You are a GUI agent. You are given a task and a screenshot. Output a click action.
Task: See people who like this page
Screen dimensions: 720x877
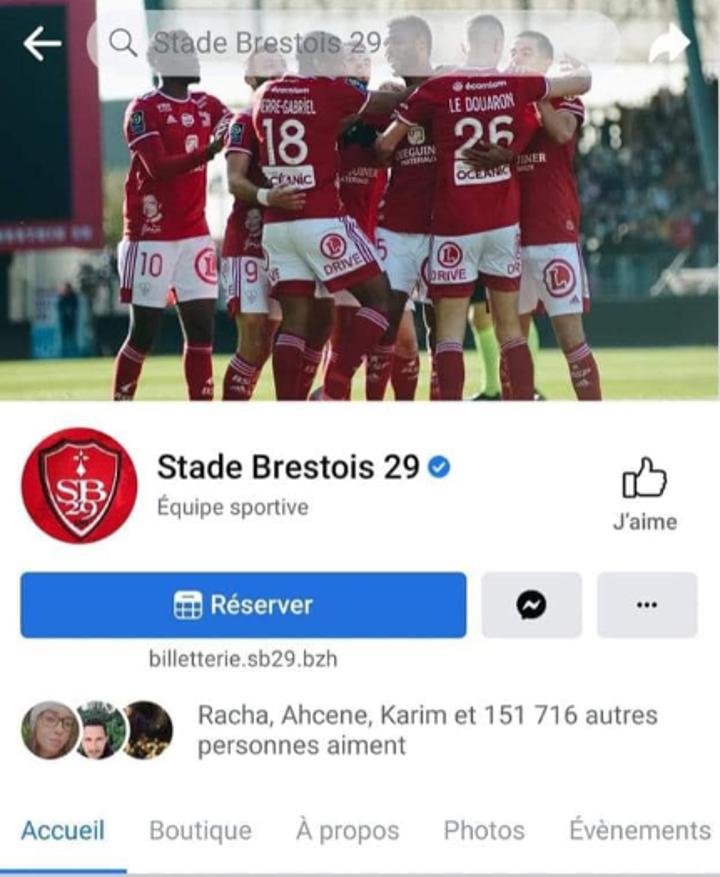pyautogui.click(x=427, y=730)
